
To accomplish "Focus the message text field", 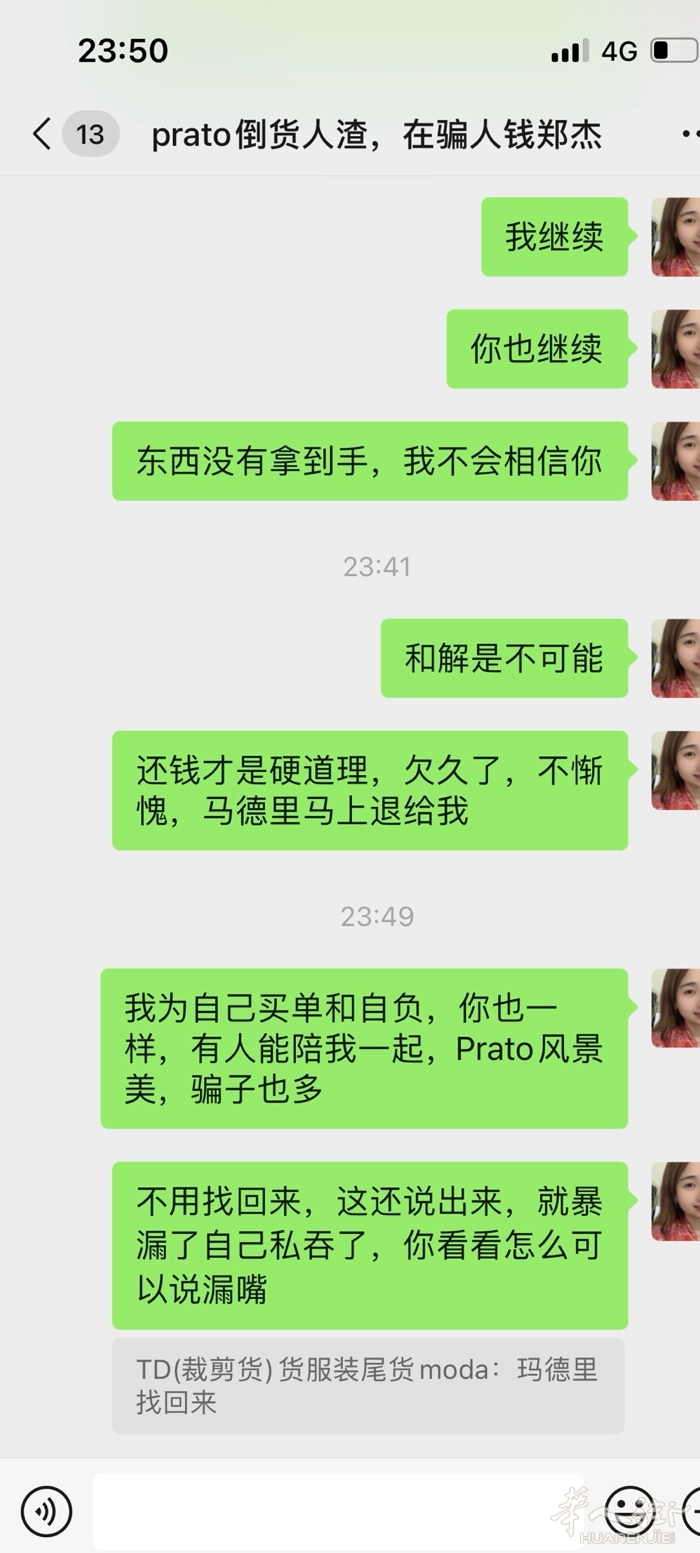I will [x=340, y=1509].
